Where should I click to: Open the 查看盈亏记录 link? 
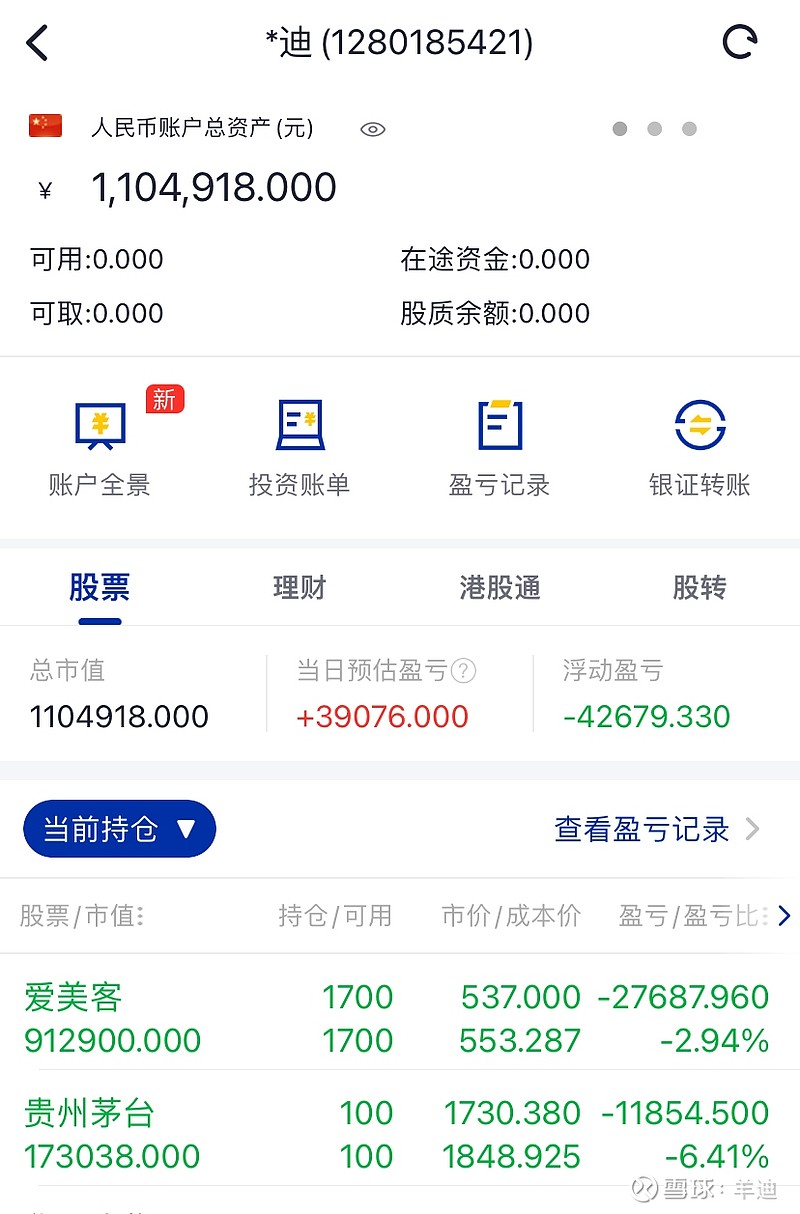click(656, 829)
